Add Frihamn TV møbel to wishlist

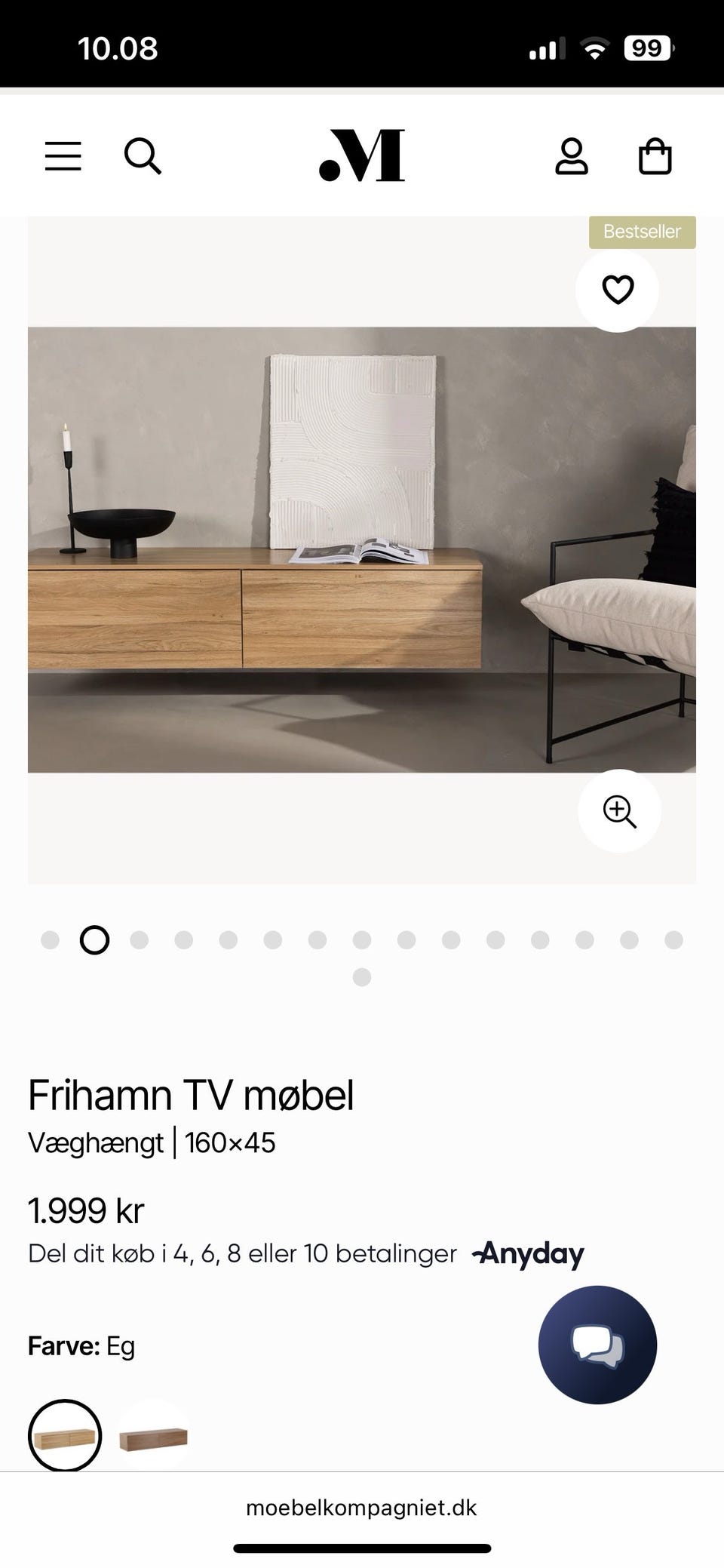(617, 290)
